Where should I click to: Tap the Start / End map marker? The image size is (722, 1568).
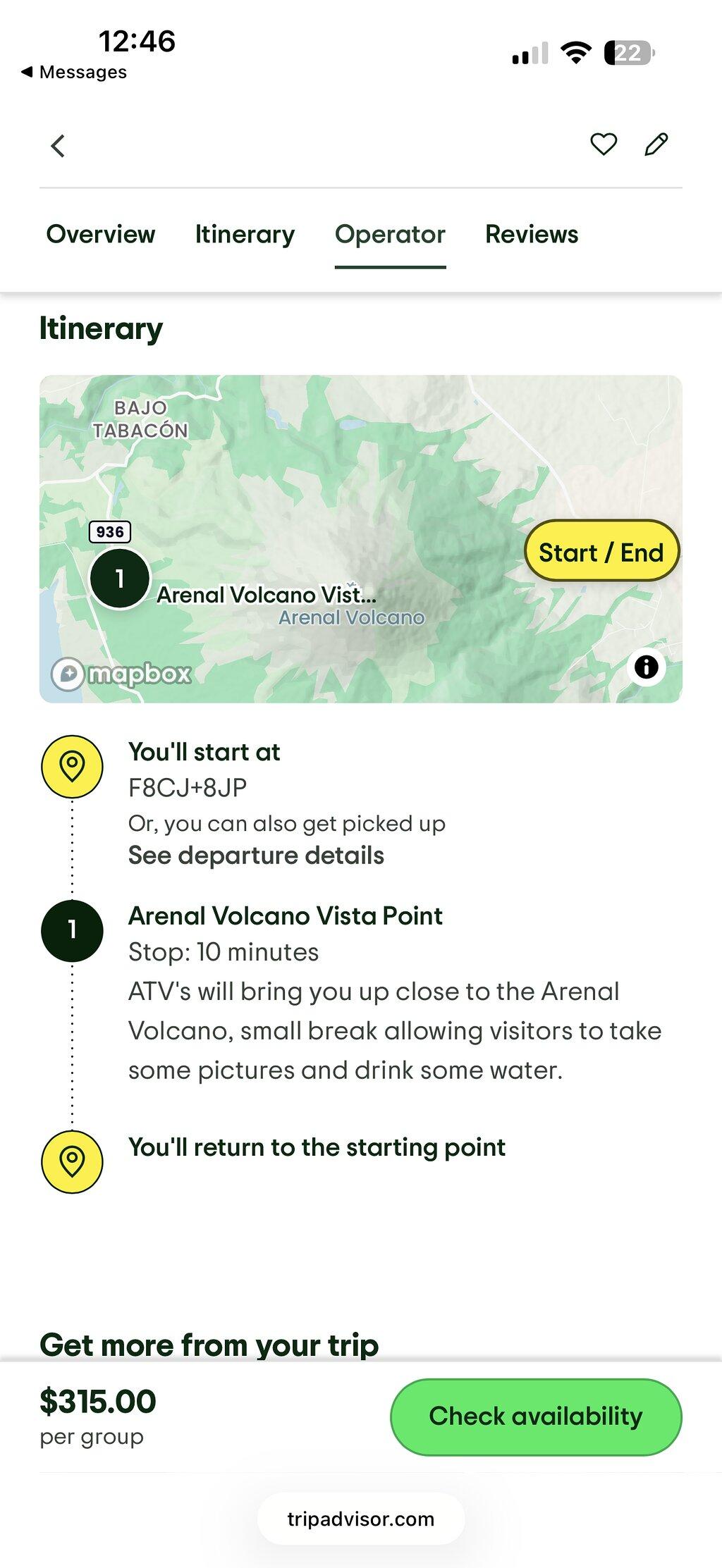tap(602, 552)
